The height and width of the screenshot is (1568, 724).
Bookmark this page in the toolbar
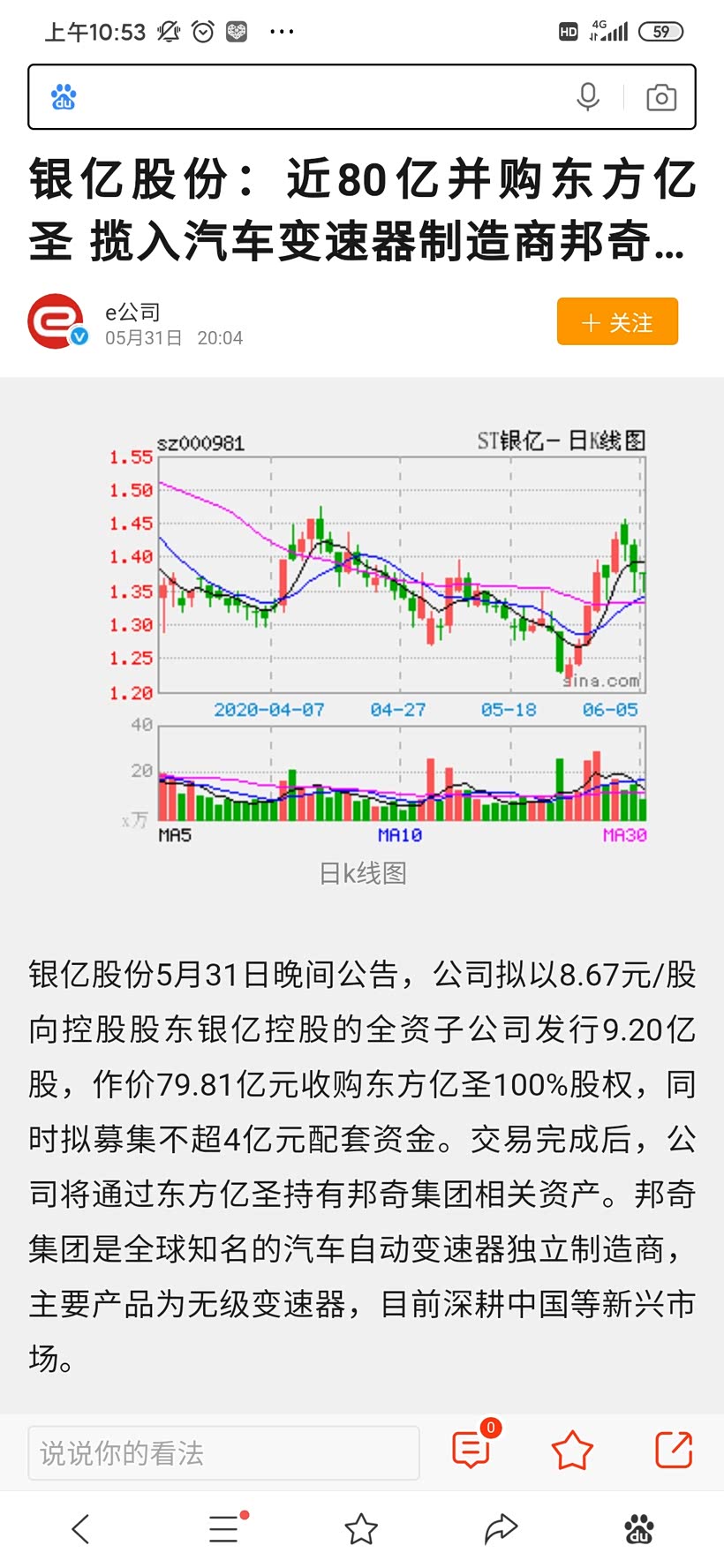[361, 1529]
